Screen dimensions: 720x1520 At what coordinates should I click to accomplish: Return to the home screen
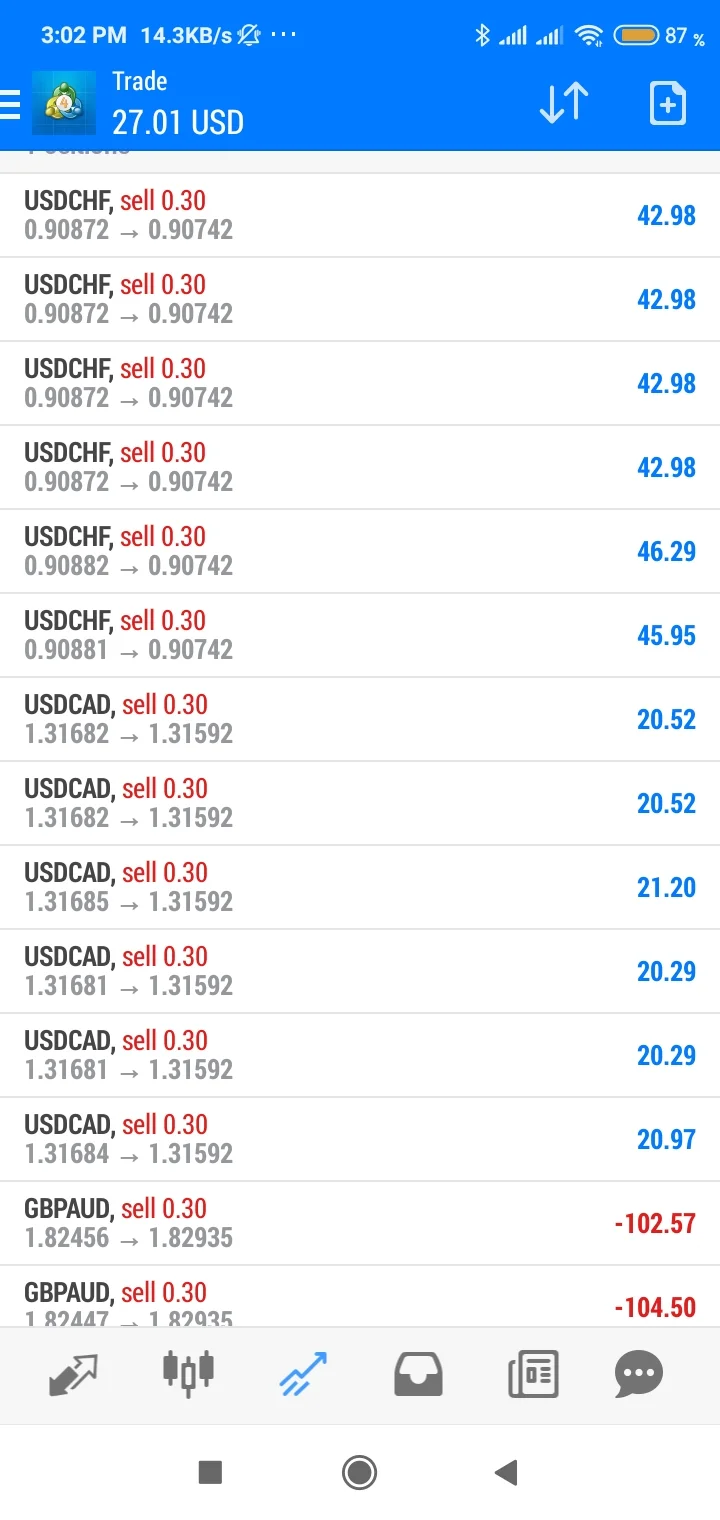[359, 1472]
